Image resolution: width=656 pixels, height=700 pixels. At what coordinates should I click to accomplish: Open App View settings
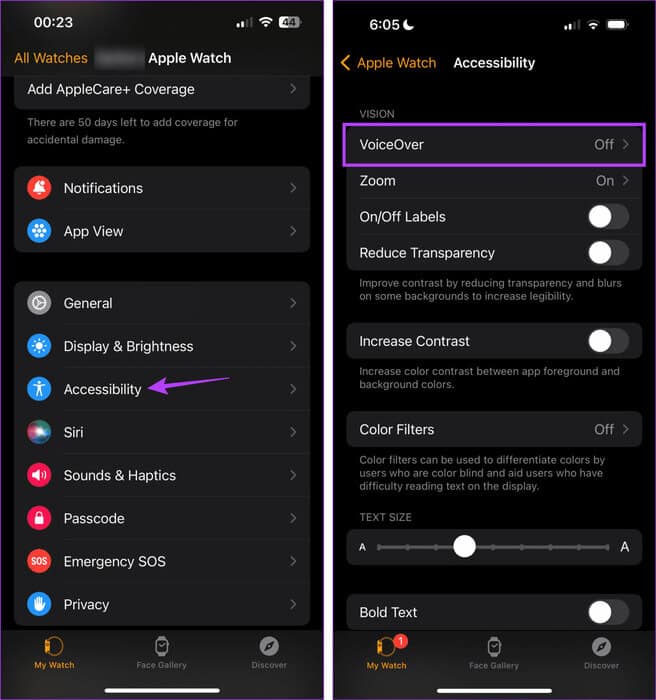click(162, 231)
